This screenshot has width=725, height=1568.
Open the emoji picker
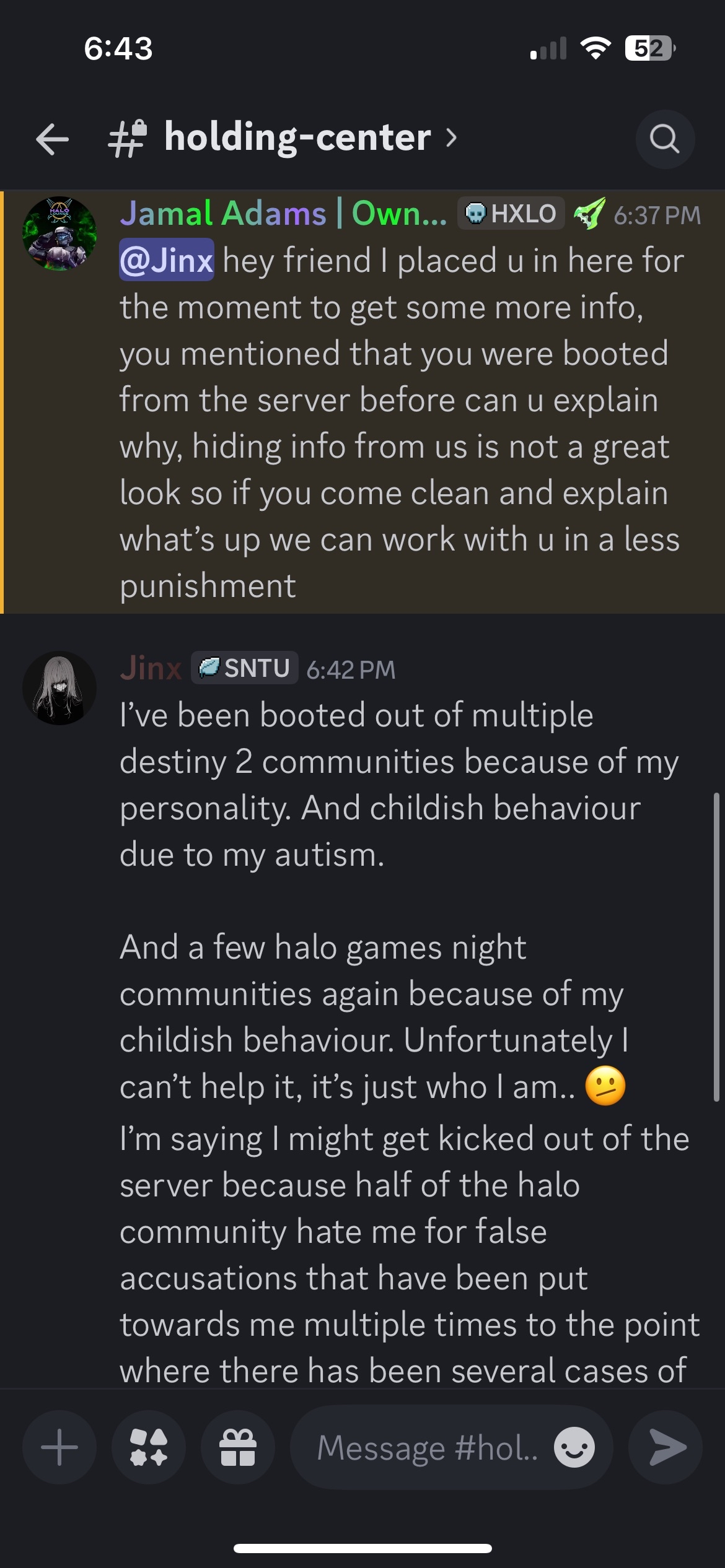coord(574,1447)
